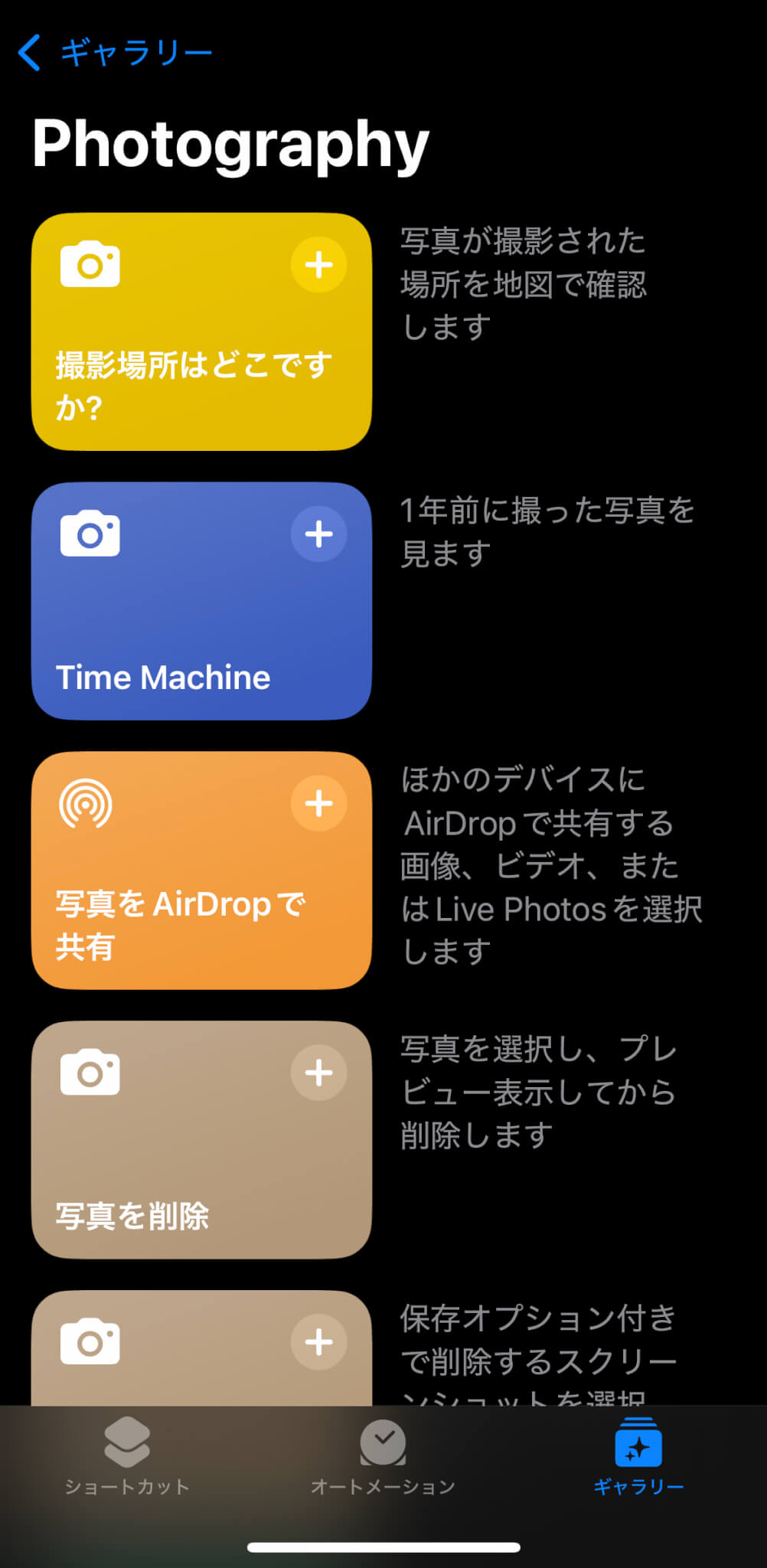Select the ギャラリー tab in bottom bar
The width and height of the screenshot is (767, 1568).
[638, 1457]
